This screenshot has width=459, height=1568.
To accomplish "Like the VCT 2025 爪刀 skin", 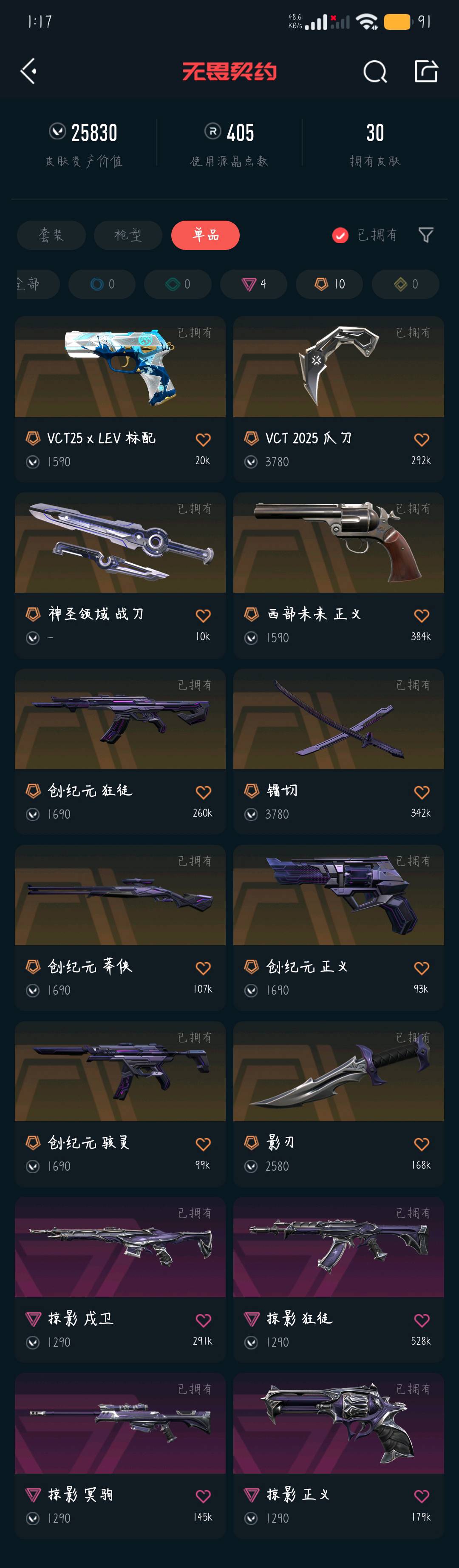I will click(x=421, y=440).
